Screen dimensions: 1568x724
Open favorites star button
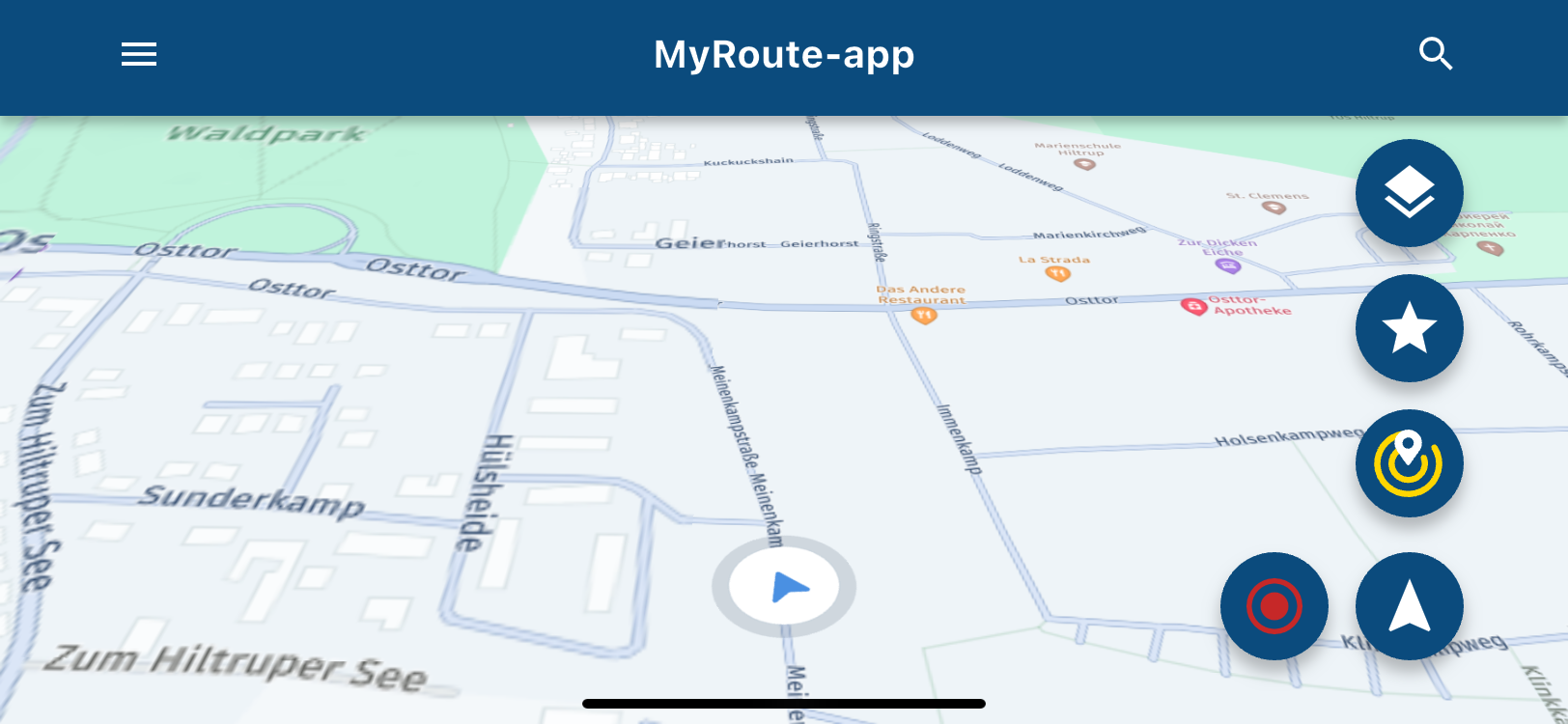[x=1409, y=328]
